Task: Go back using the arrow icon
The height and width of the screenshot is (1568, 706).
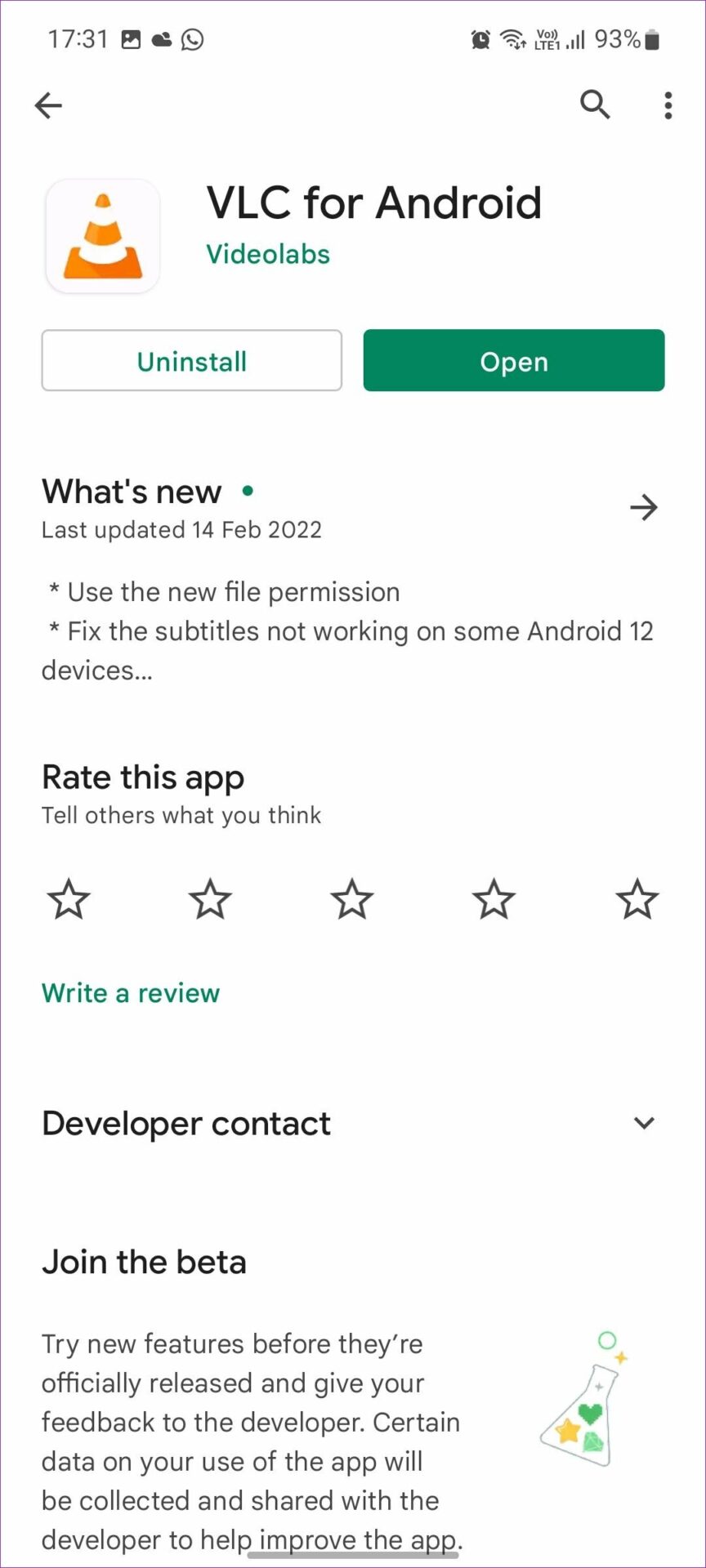Action: (48, 105)
